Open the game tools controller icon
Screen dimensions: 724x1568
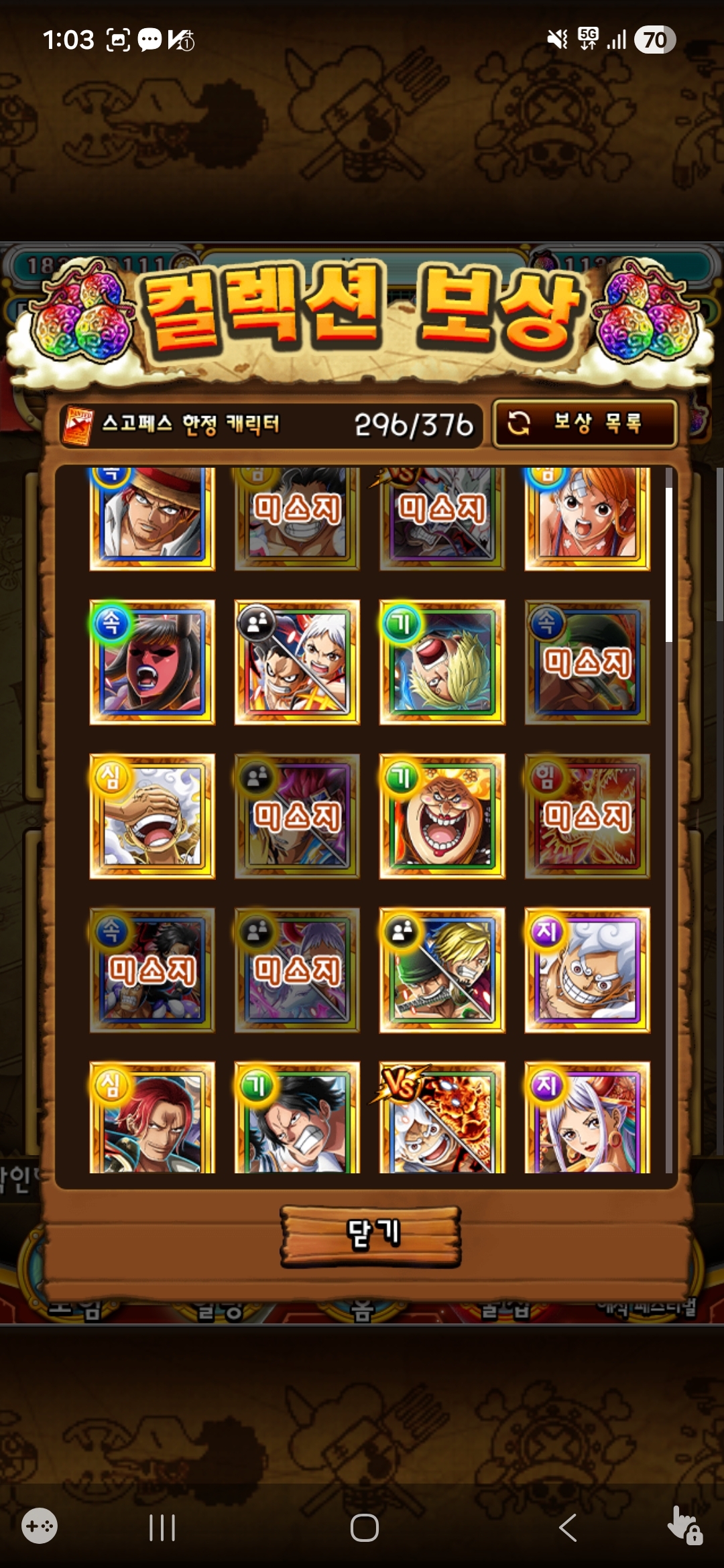[x=40, y=1526]
